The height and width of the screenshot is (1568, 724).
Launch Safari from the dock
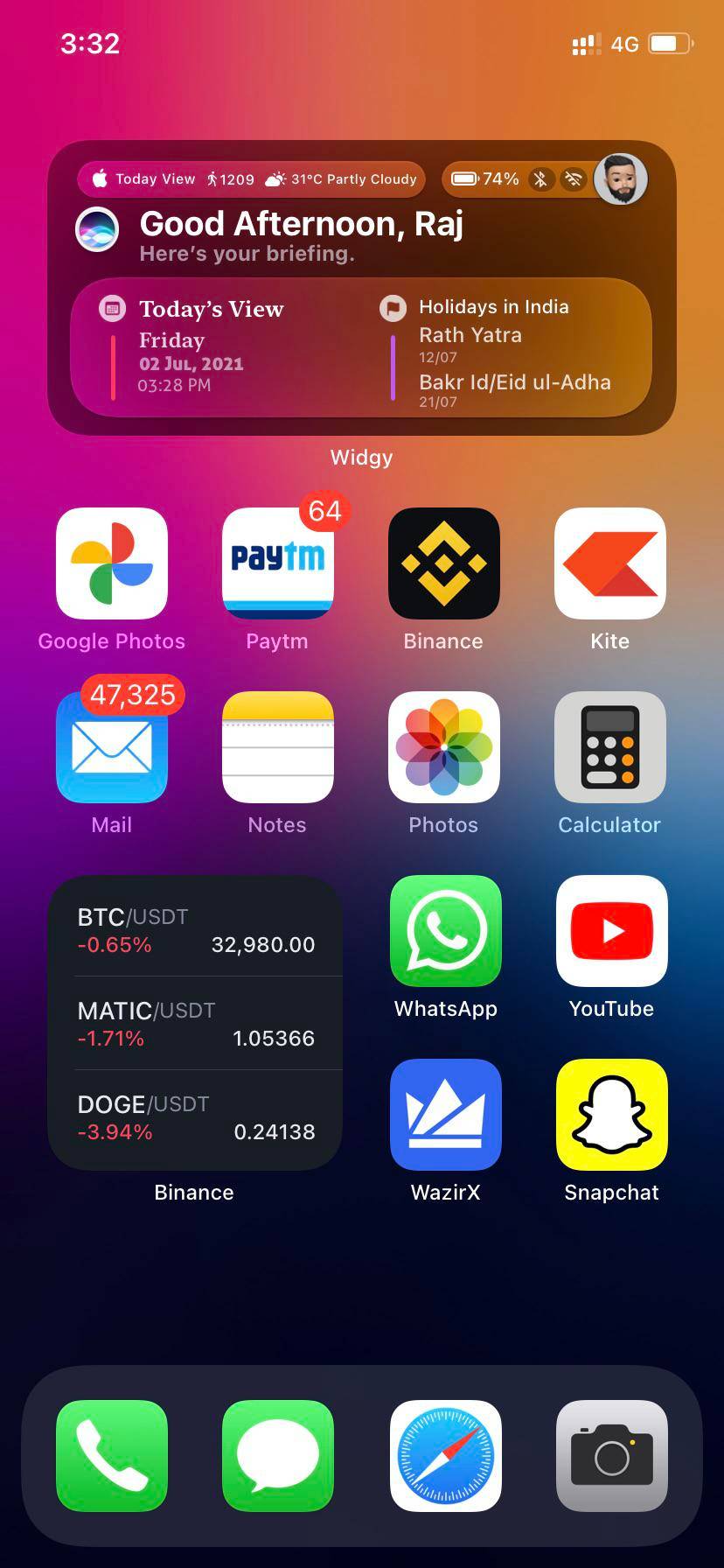coord(446,1456)
